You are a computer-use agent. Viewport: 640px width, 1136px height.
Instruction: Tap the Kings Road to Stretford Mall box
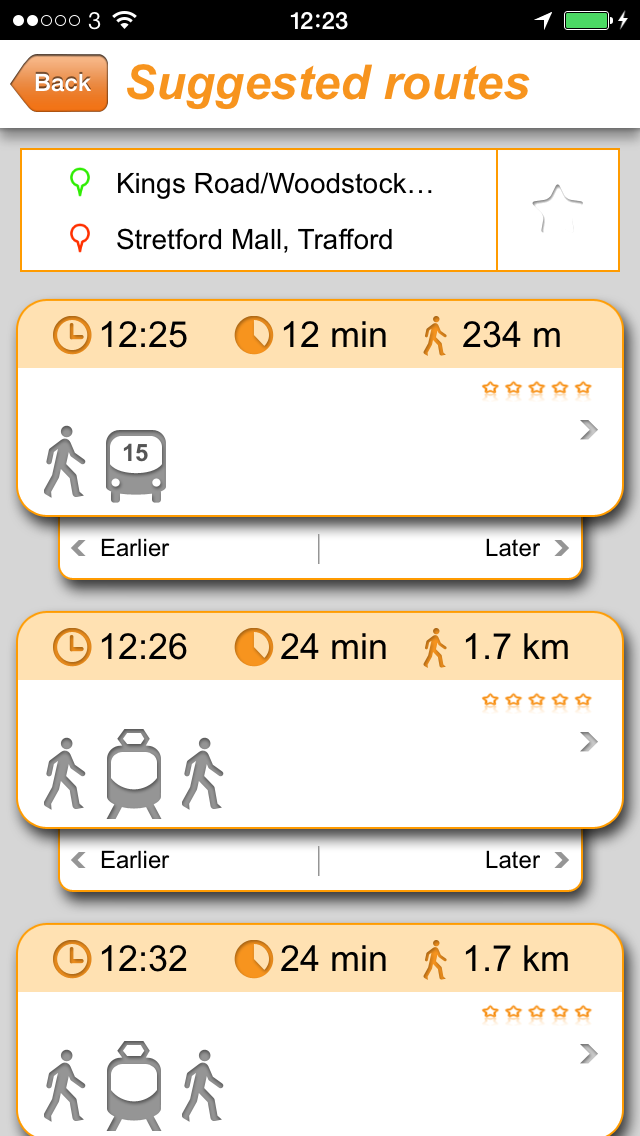tap(259, 210)
